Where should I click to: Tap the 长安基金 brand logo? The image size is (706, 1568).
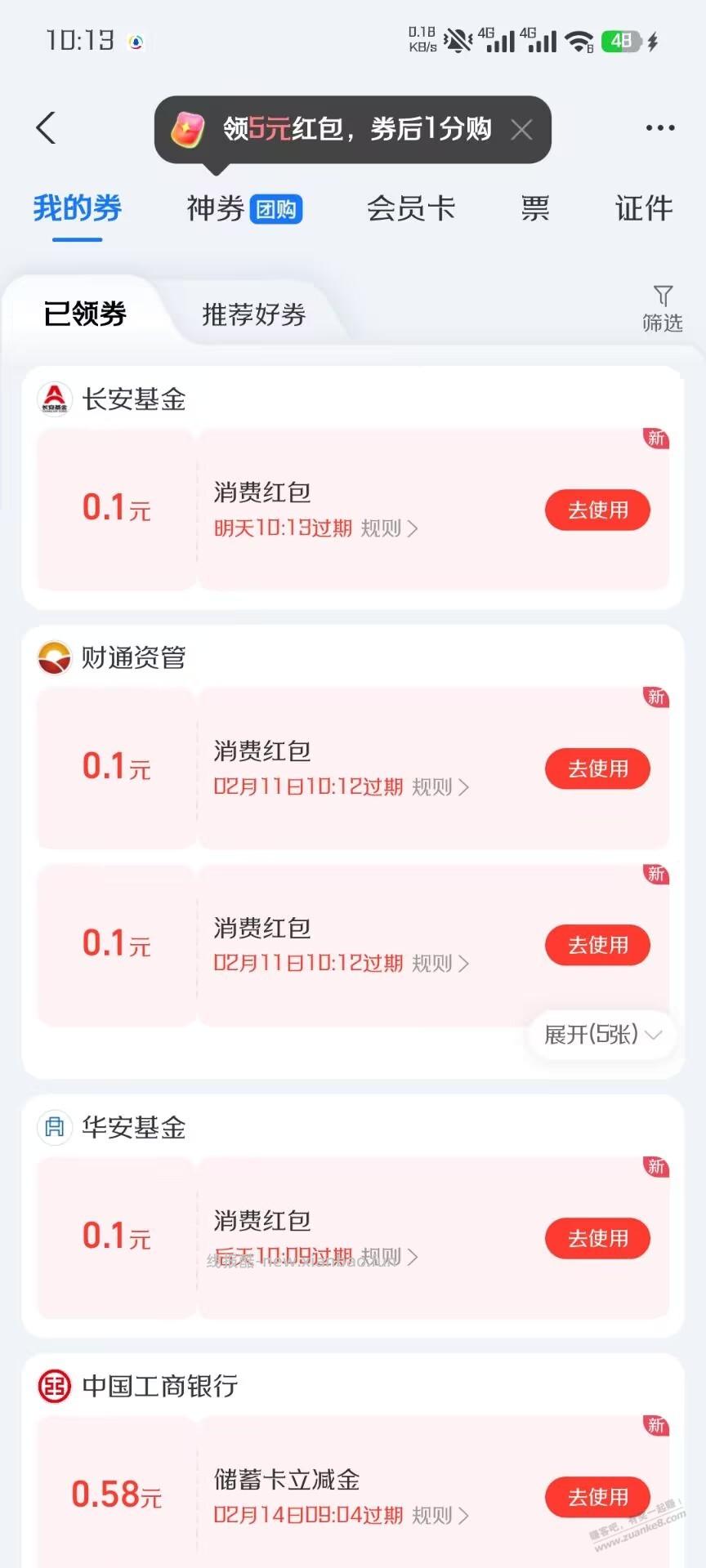coord(53,399)
